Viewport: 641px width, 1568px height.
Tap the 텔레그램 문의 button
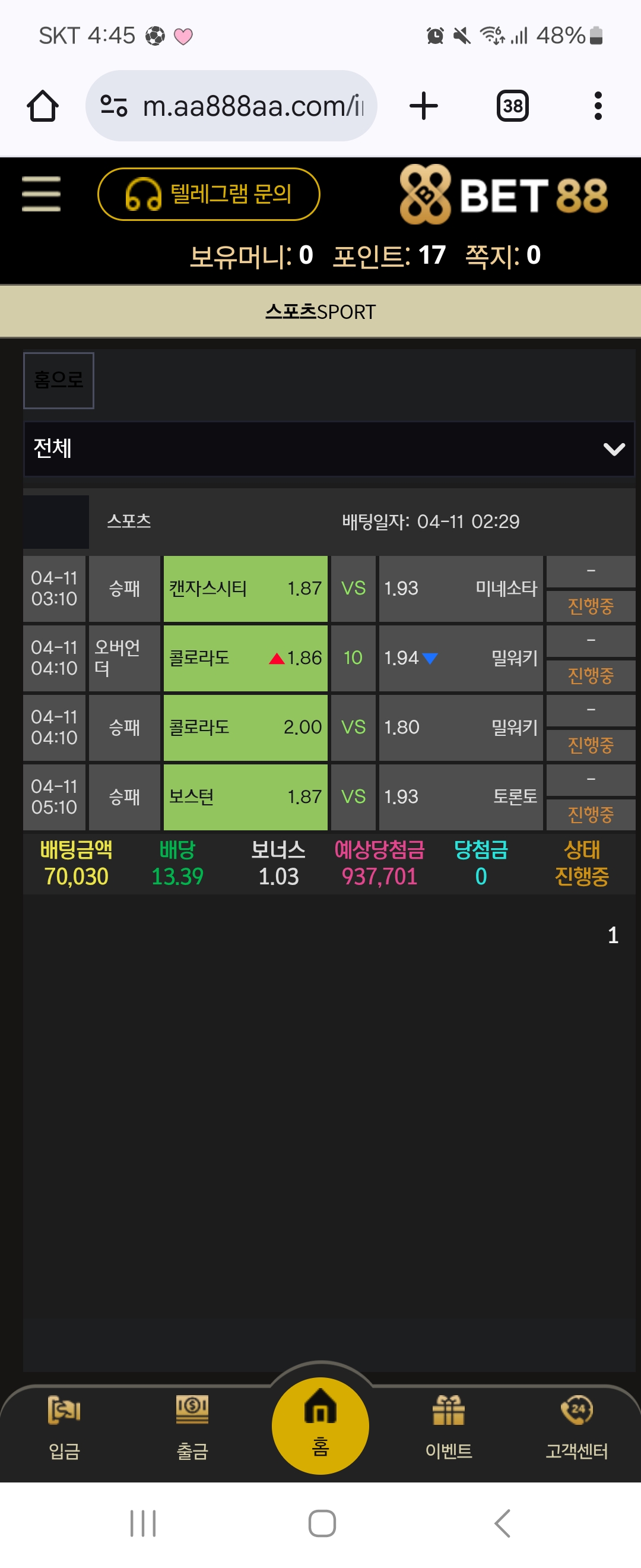(x=208, y=194)
